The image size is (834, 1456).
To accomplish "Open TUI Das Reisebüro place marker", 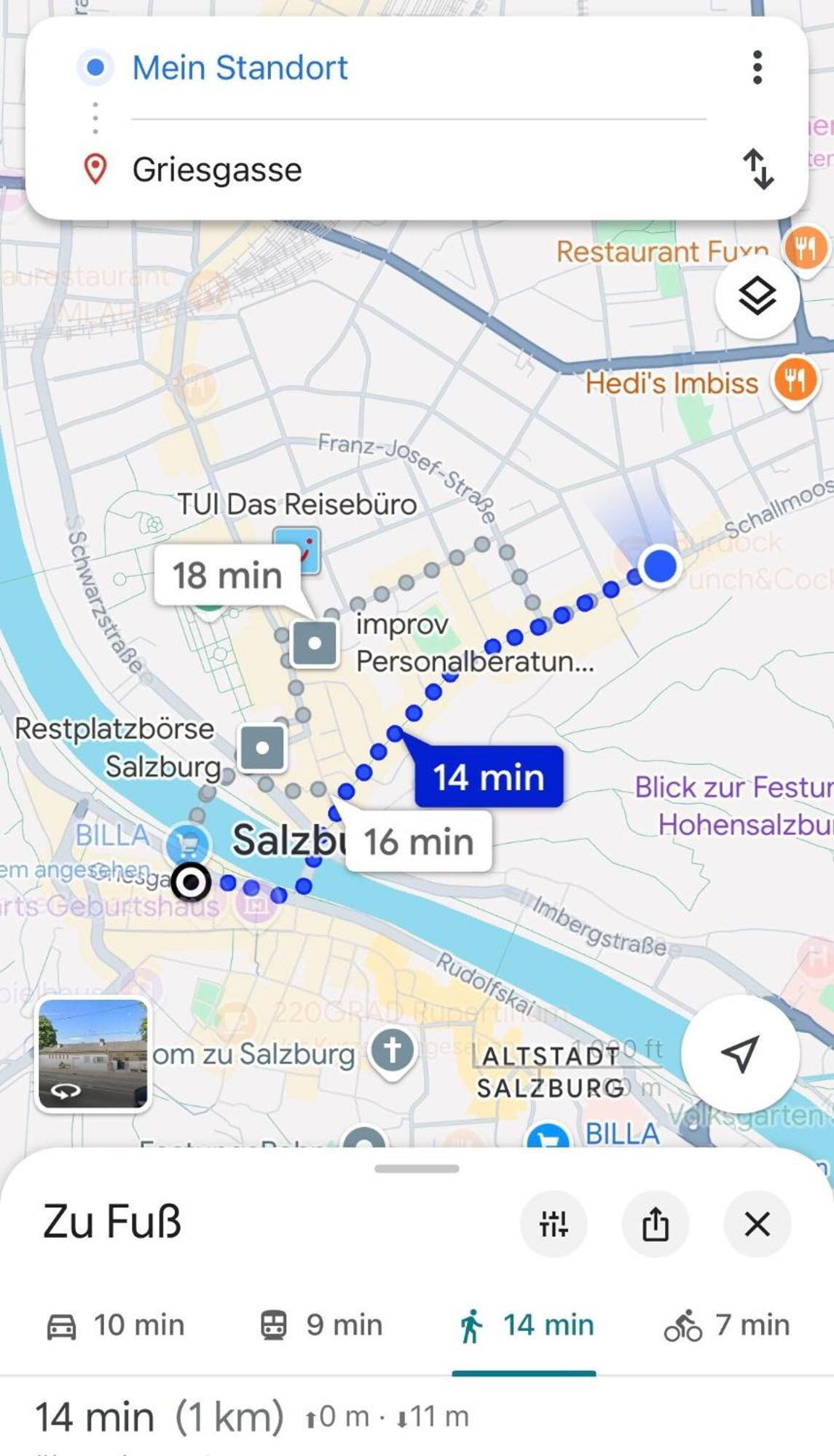I will click(297, 546).
